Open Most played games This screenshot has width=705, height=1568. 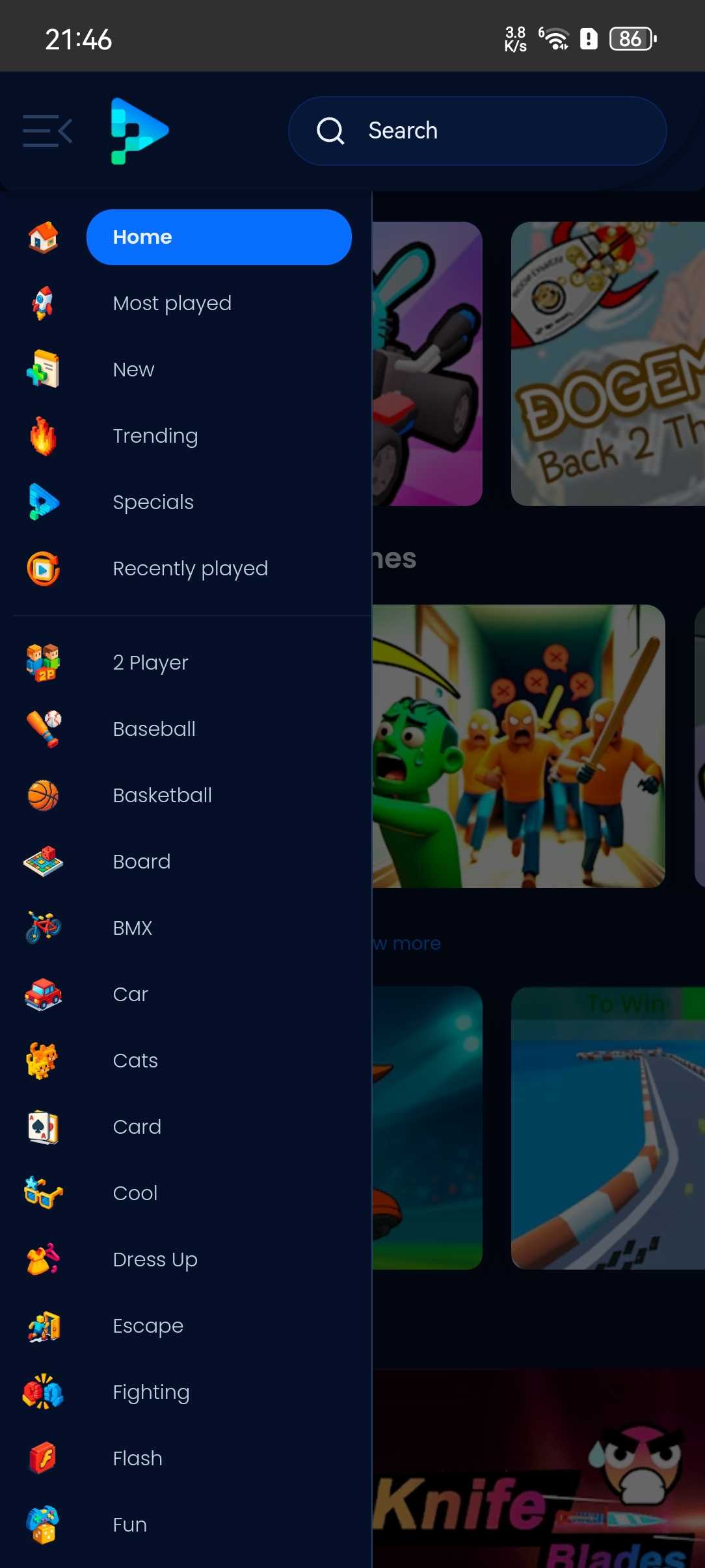(172, 304)
